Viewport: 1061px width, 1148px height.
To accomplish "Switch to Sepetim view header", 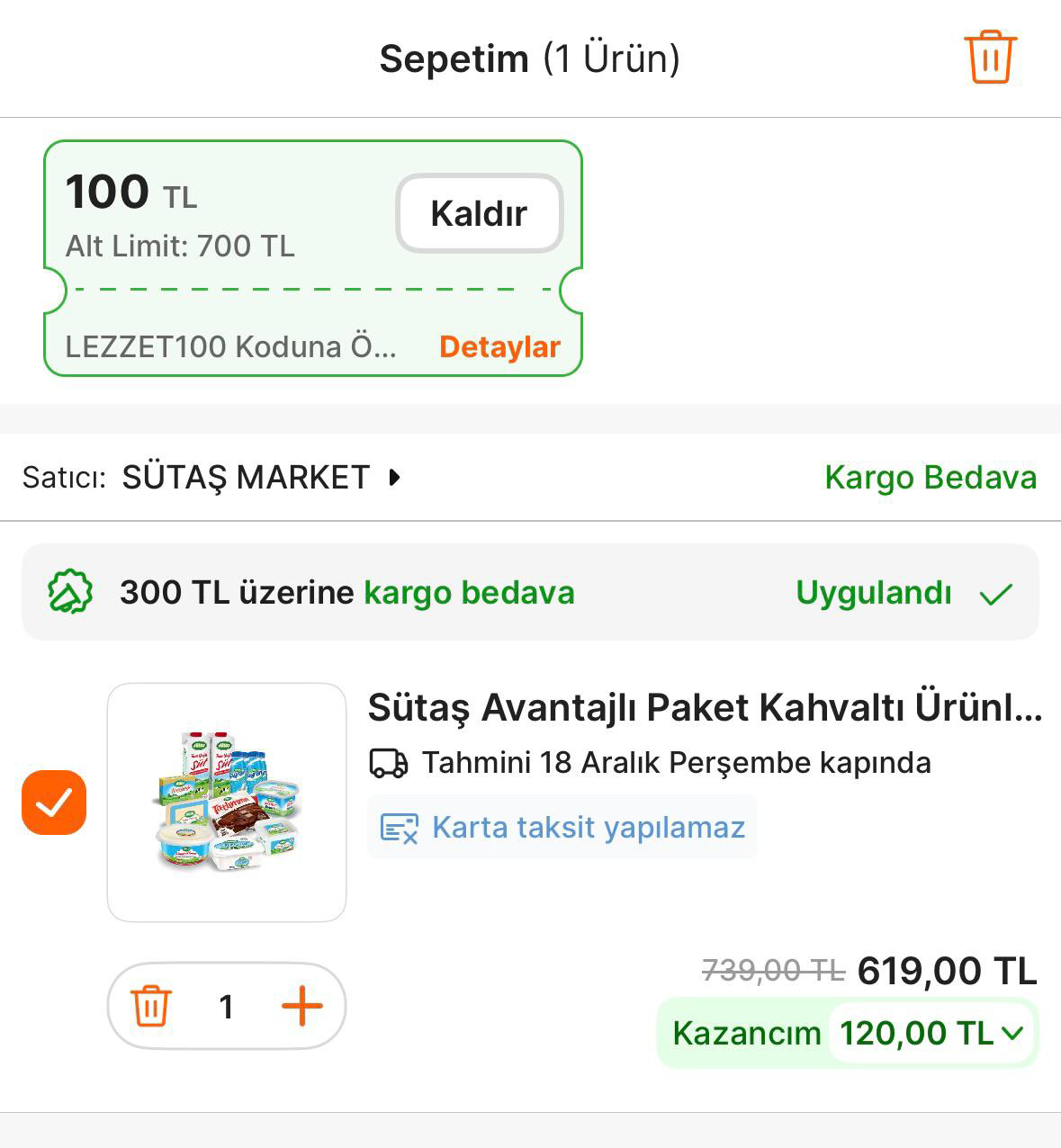I will (529, 58).
